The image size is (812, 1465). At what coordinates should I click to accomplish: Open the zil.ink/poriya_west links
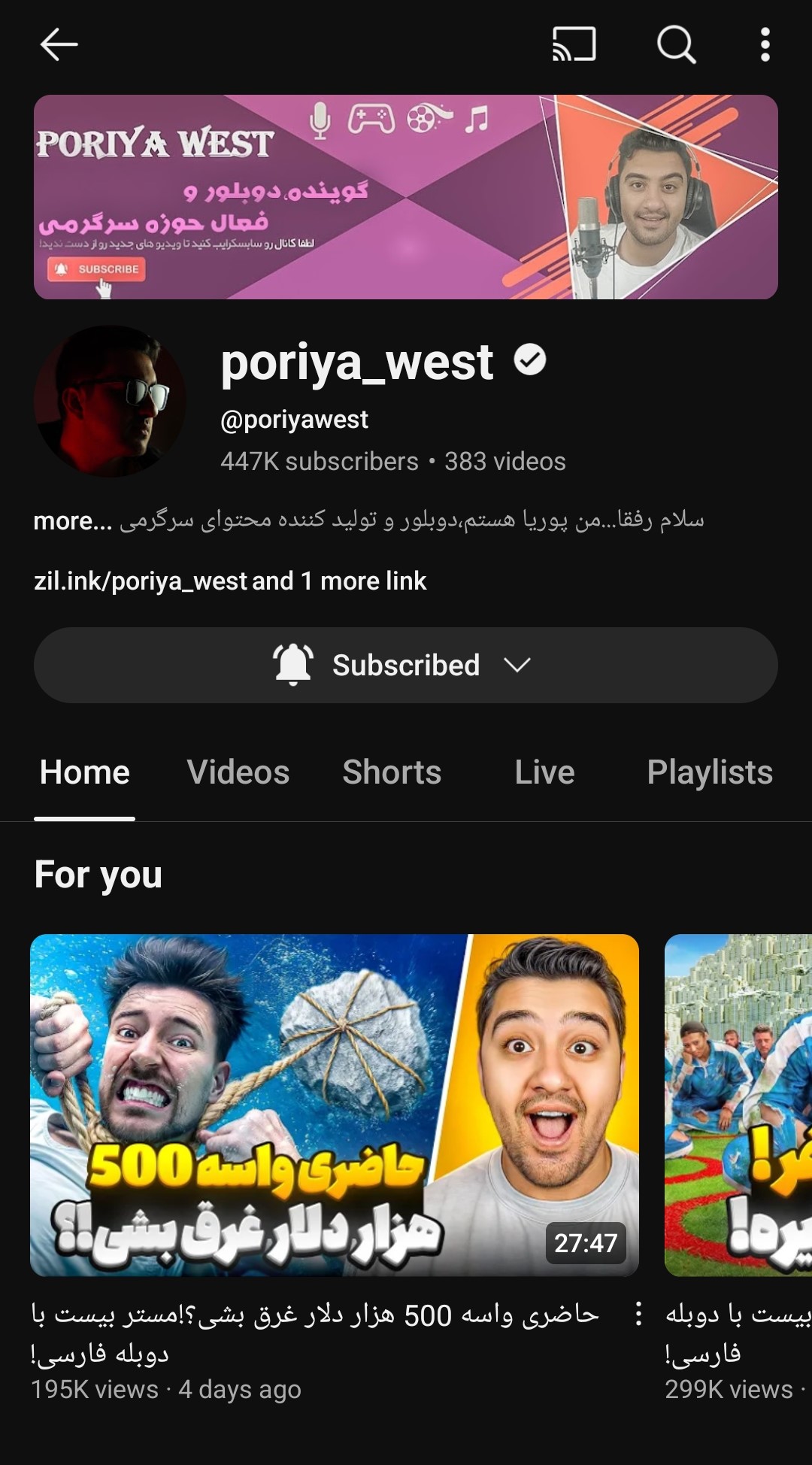tap(229, 581)
